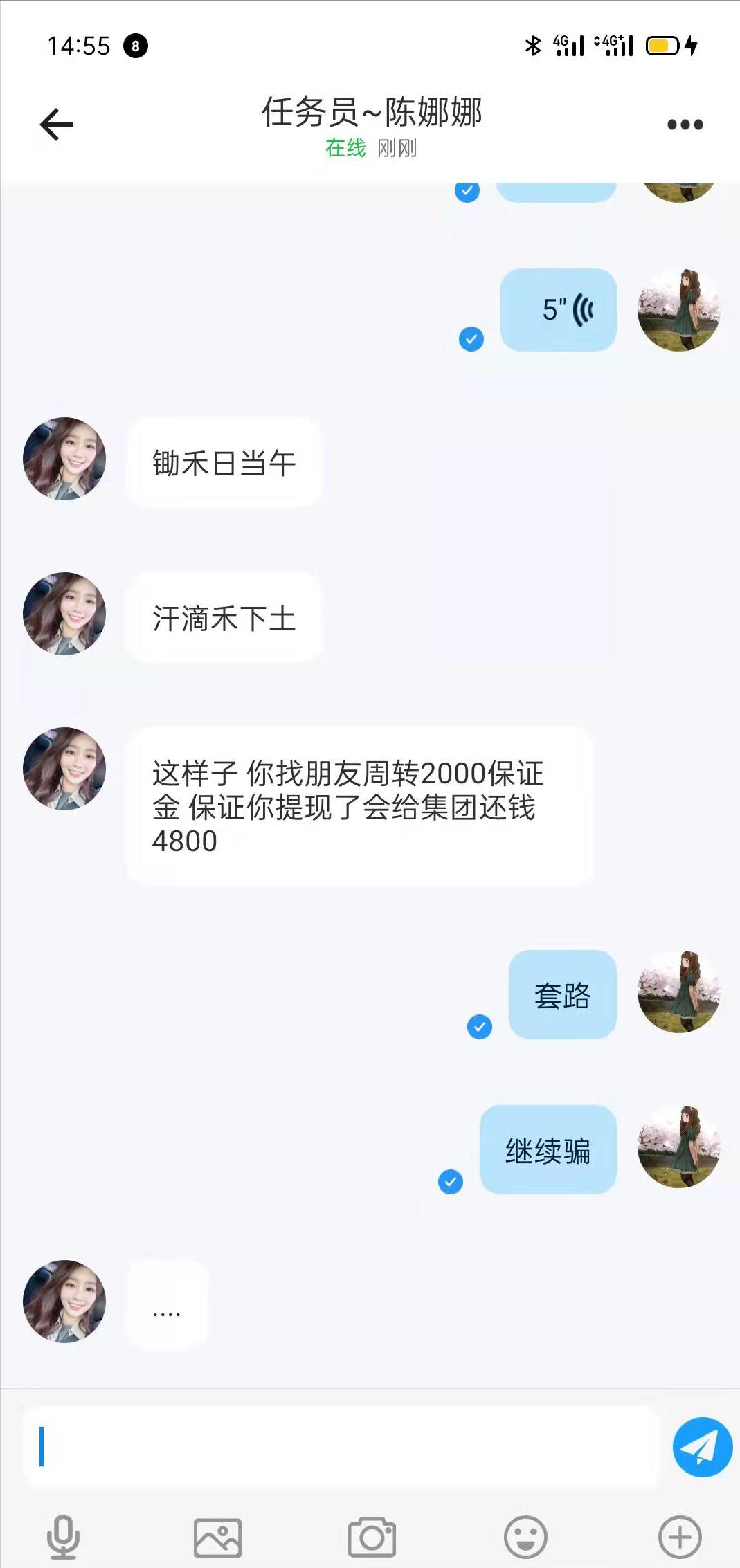Tap the back arrow to exit chat
Image resolution: width=740 pixels, height=1568 pixels.
[55, 125]
